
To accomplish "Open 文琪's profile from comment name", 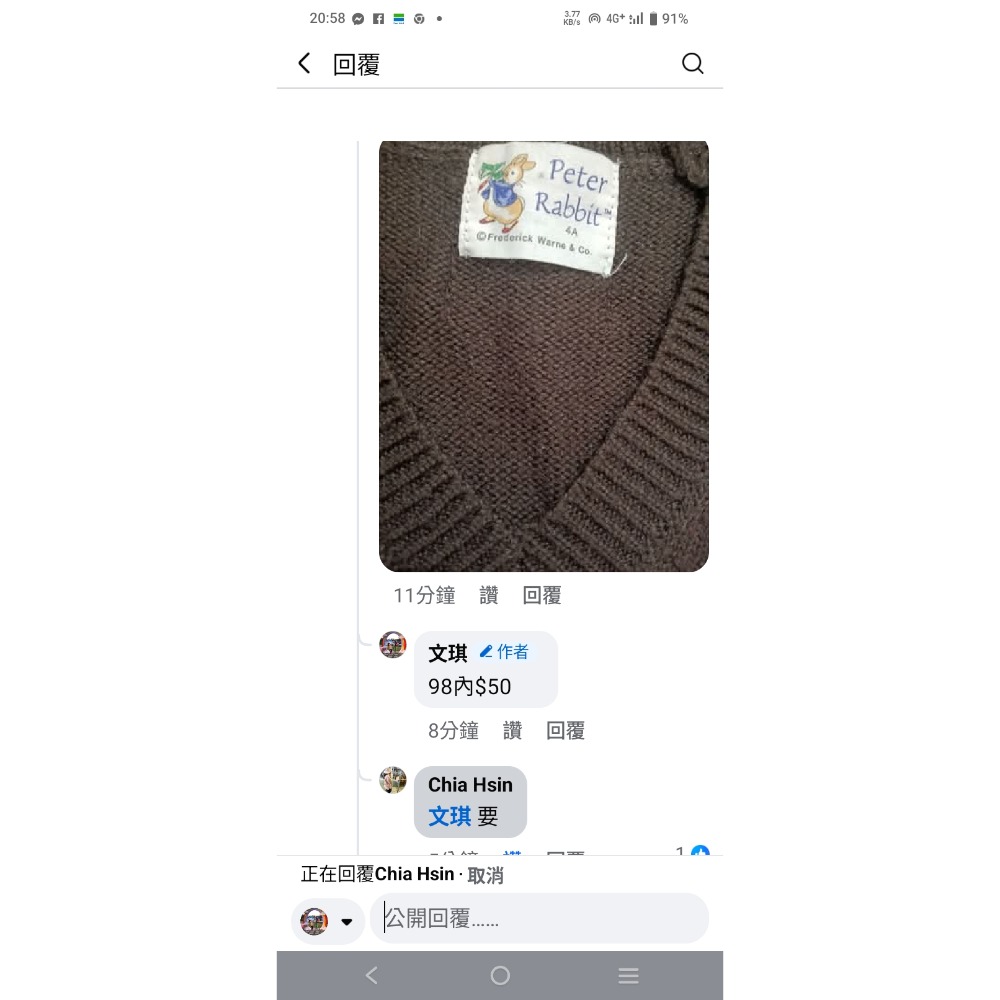I will [447, 654].
